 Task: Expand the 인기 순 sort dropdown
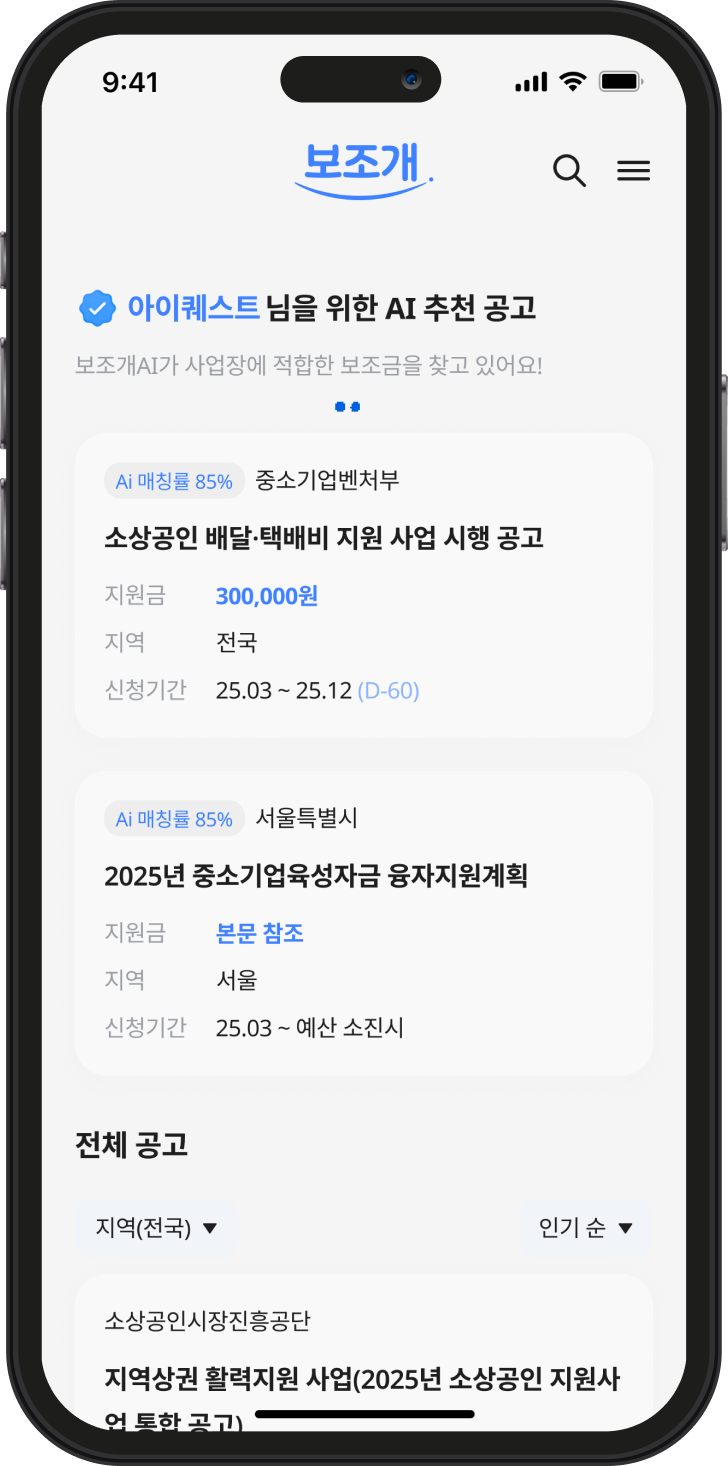click(586, 1228)
